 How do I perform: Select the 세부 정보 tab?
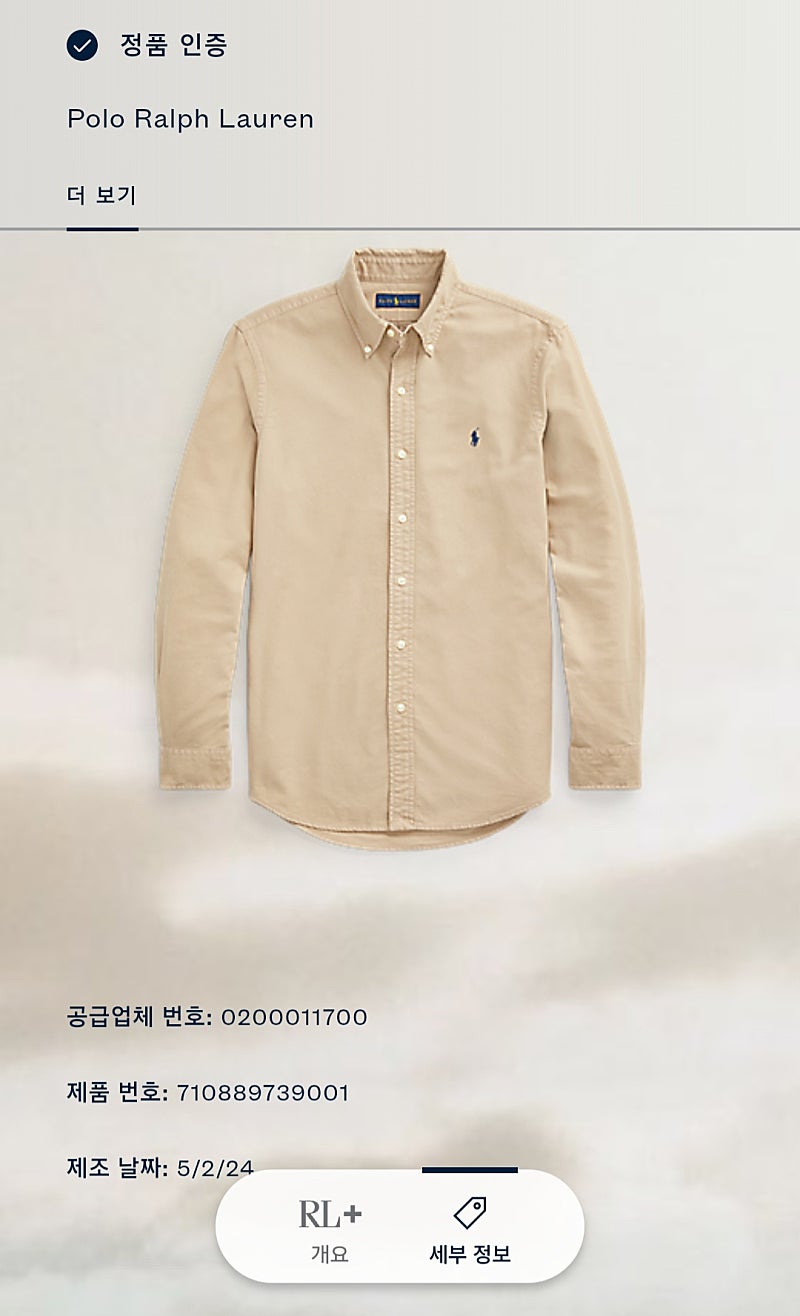(x=470, y=1229)
